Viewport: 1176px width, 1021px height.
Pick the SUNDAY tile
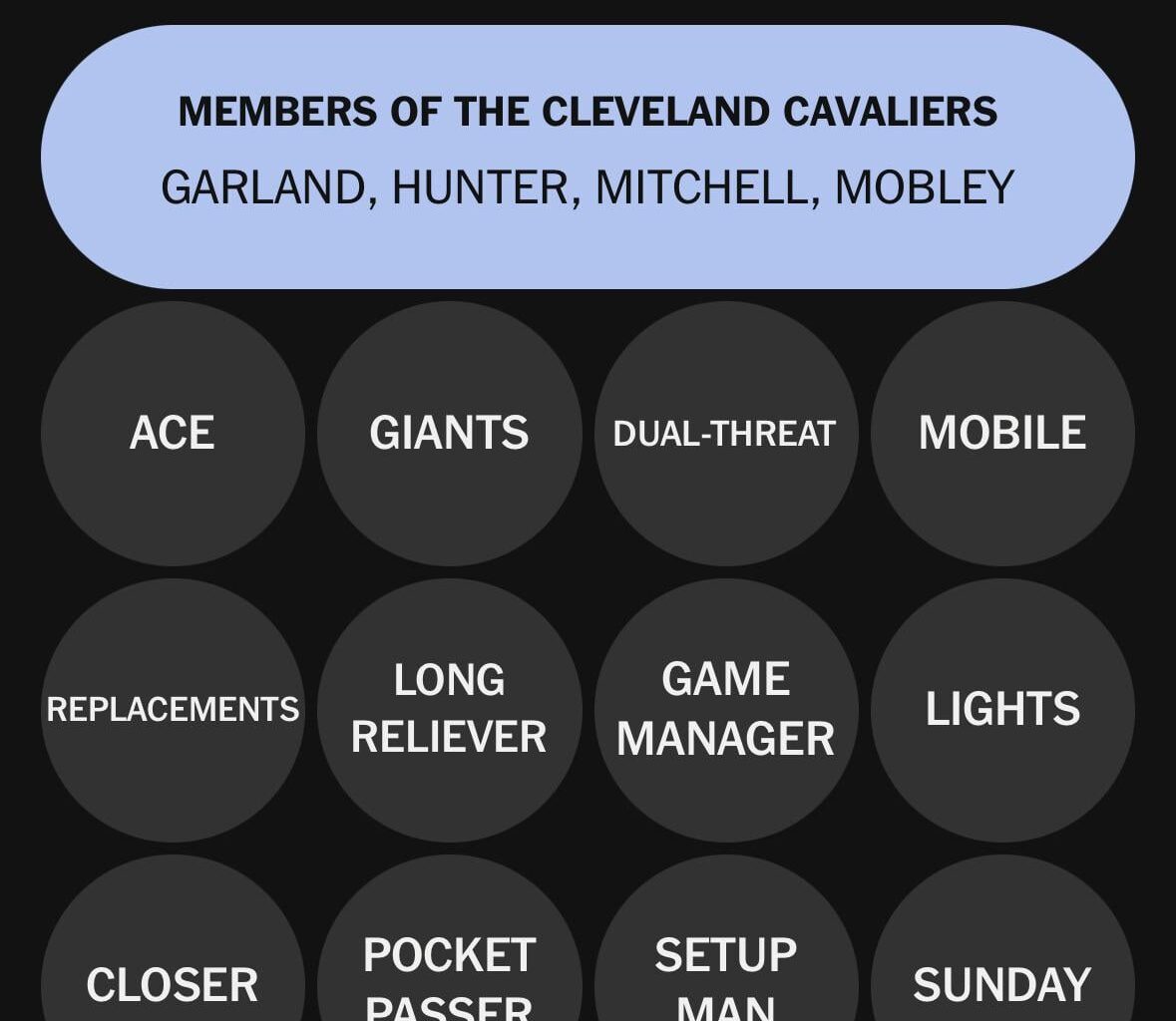point(1002,972)
